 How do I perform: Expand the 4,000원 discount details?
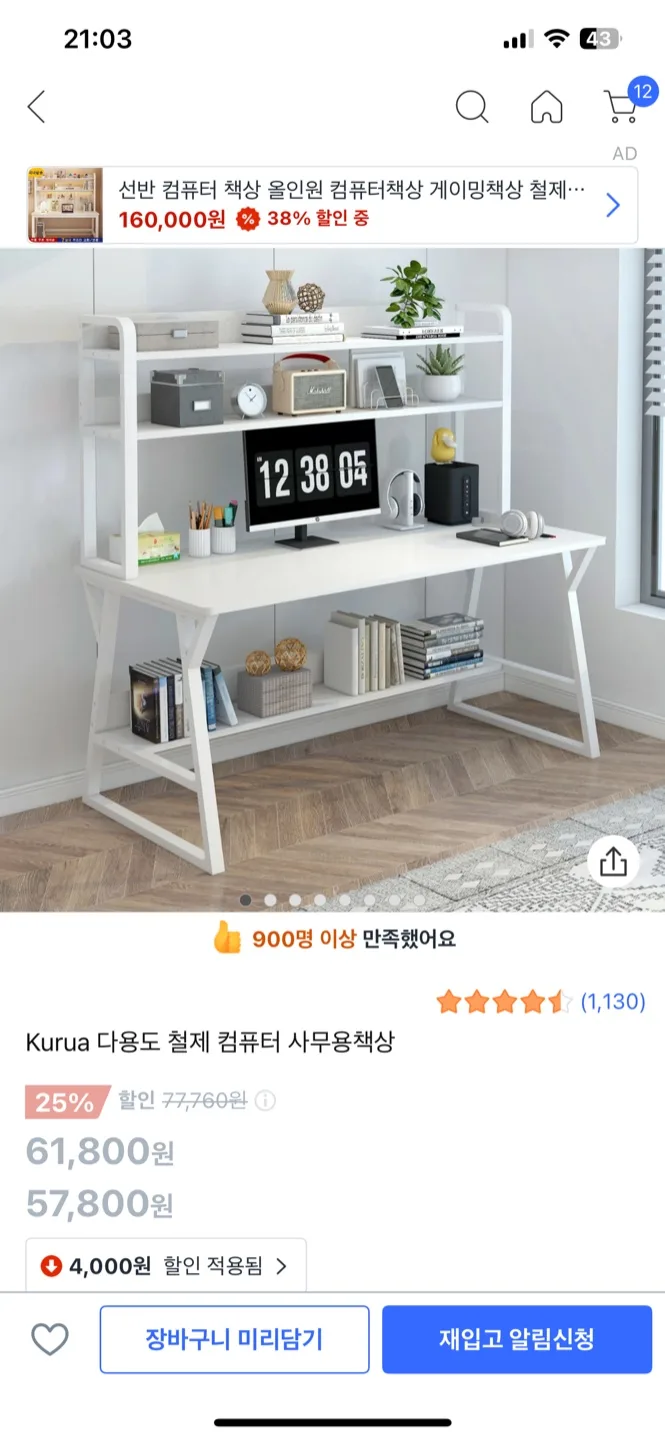tap(166, 1266)
